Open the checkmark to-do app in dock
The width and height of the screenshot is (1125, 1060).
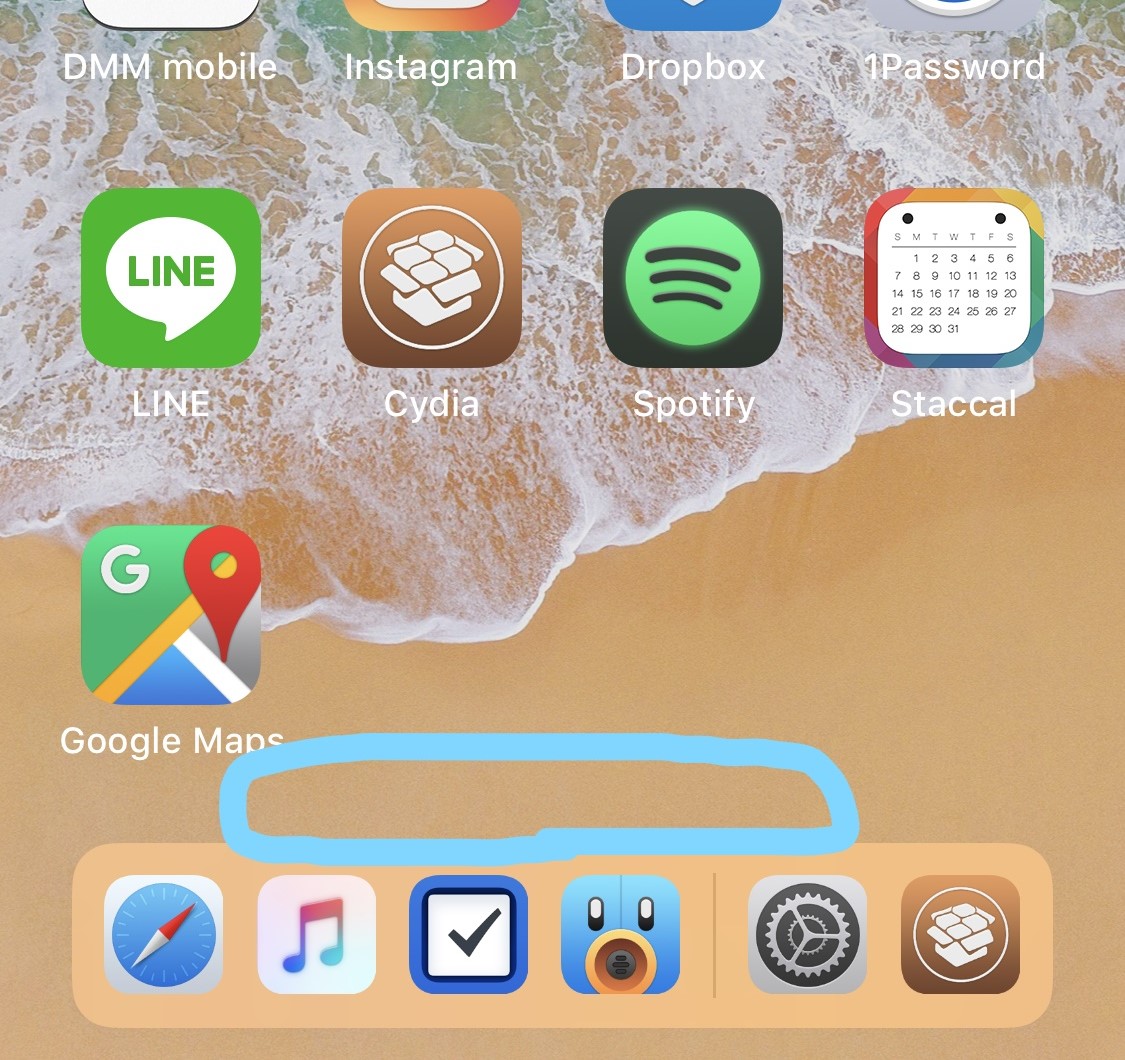point(469,935)
